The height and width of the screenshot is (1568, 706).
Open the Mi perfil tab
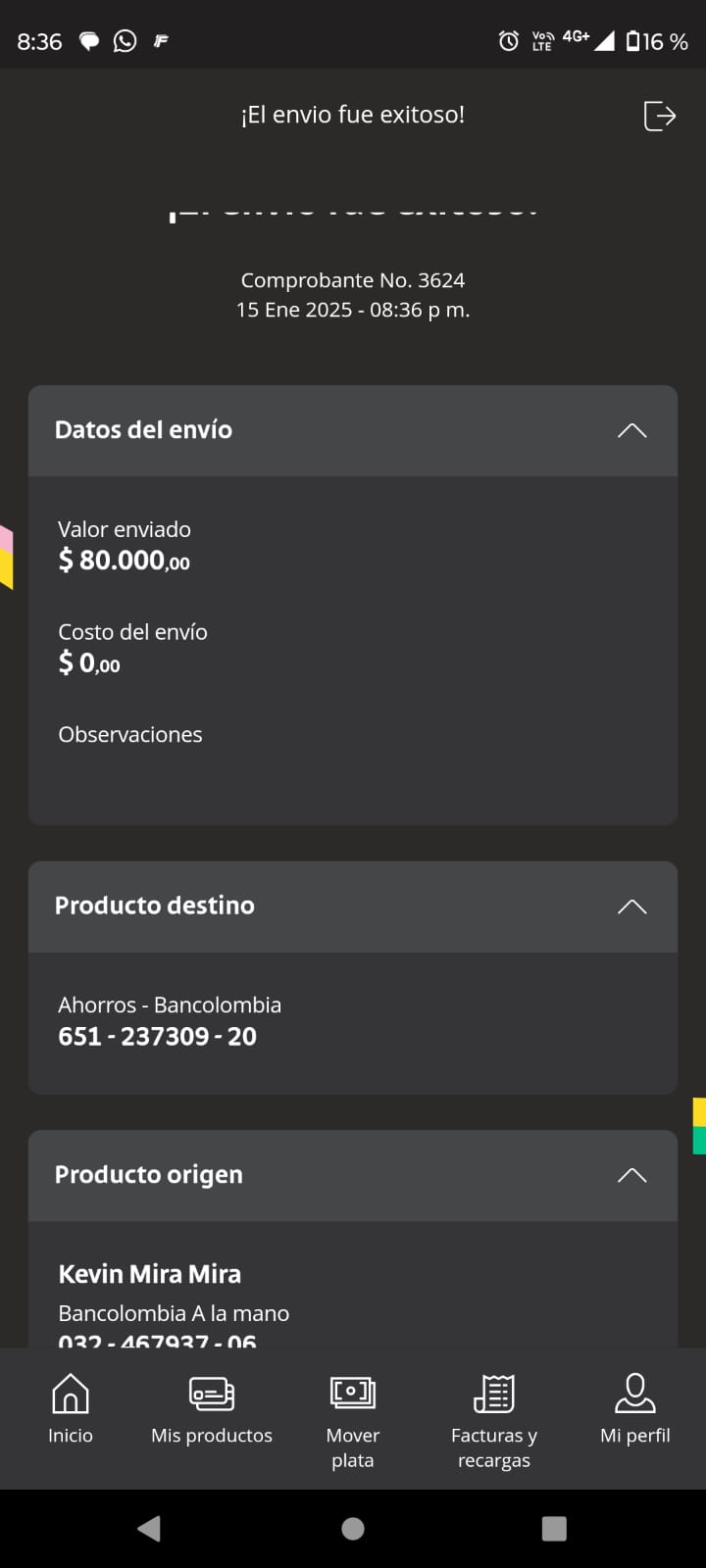(634, 1409)
